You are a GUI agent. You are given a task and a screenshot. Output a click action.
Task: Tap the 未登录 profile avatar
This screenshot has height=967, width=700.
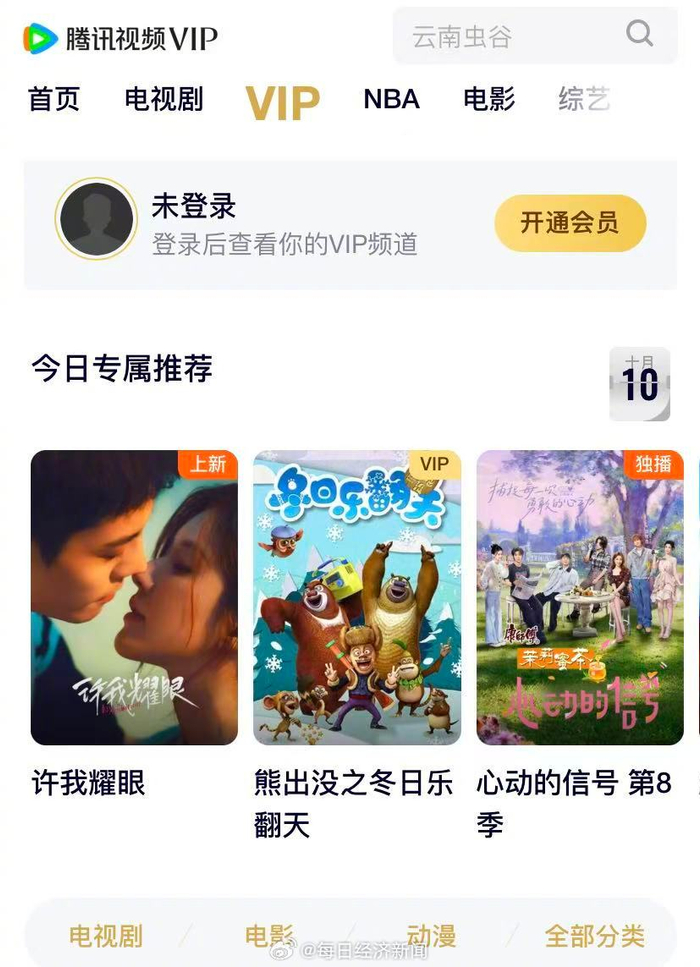pos(96,219)
